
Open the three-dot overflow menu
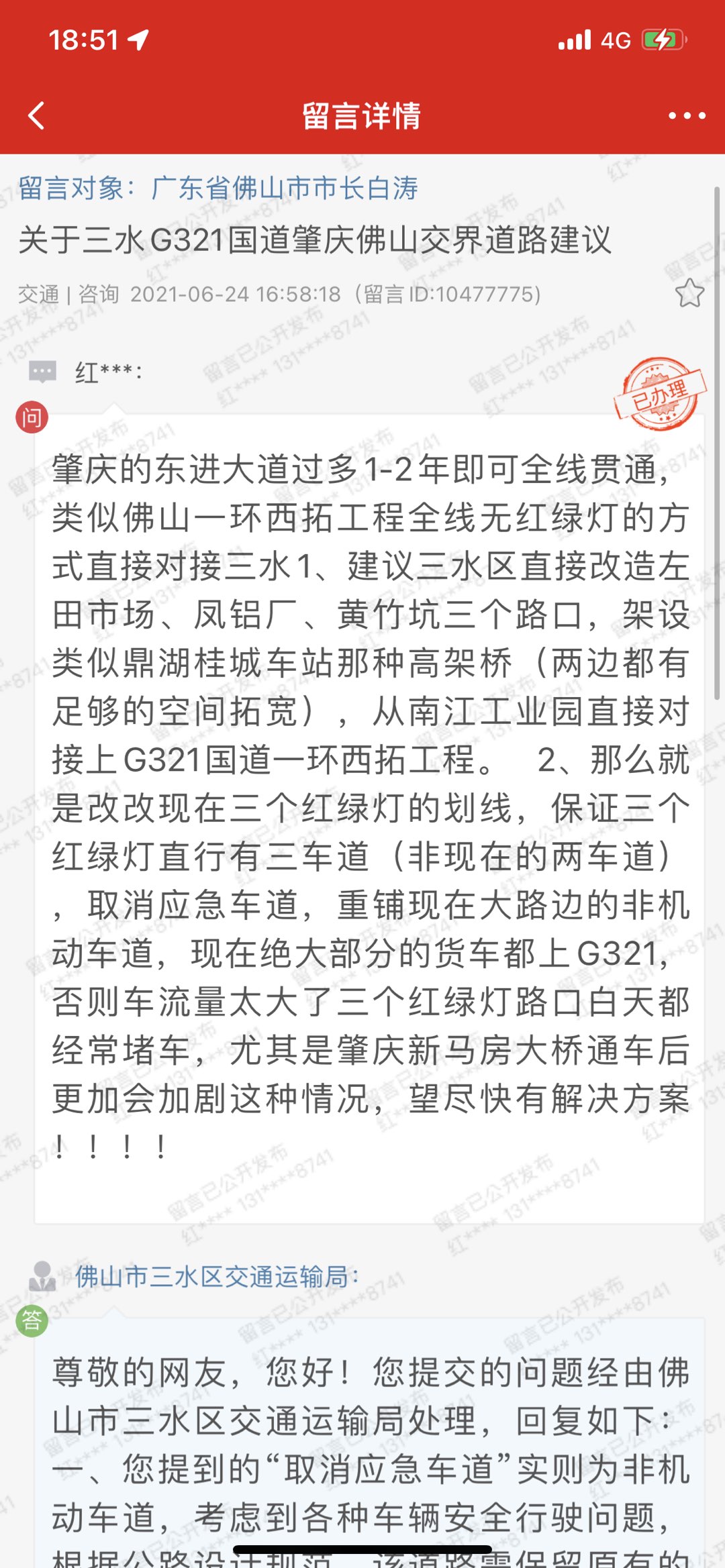[686, 116]
